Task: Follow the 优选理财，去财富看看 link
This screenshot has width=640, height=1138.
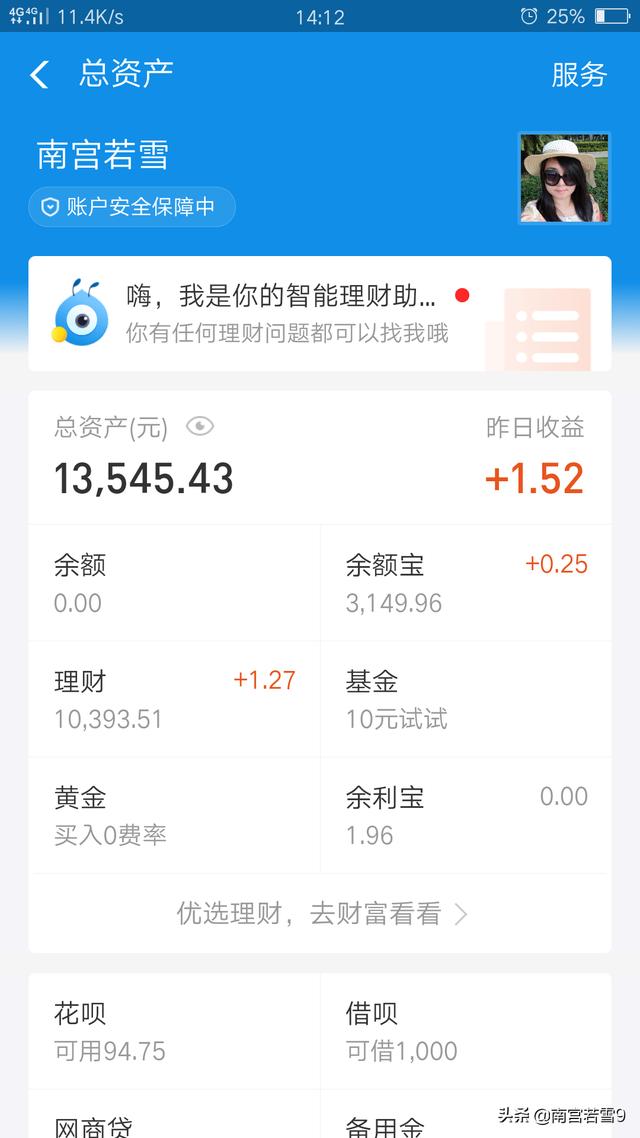Action: point(321,914)
